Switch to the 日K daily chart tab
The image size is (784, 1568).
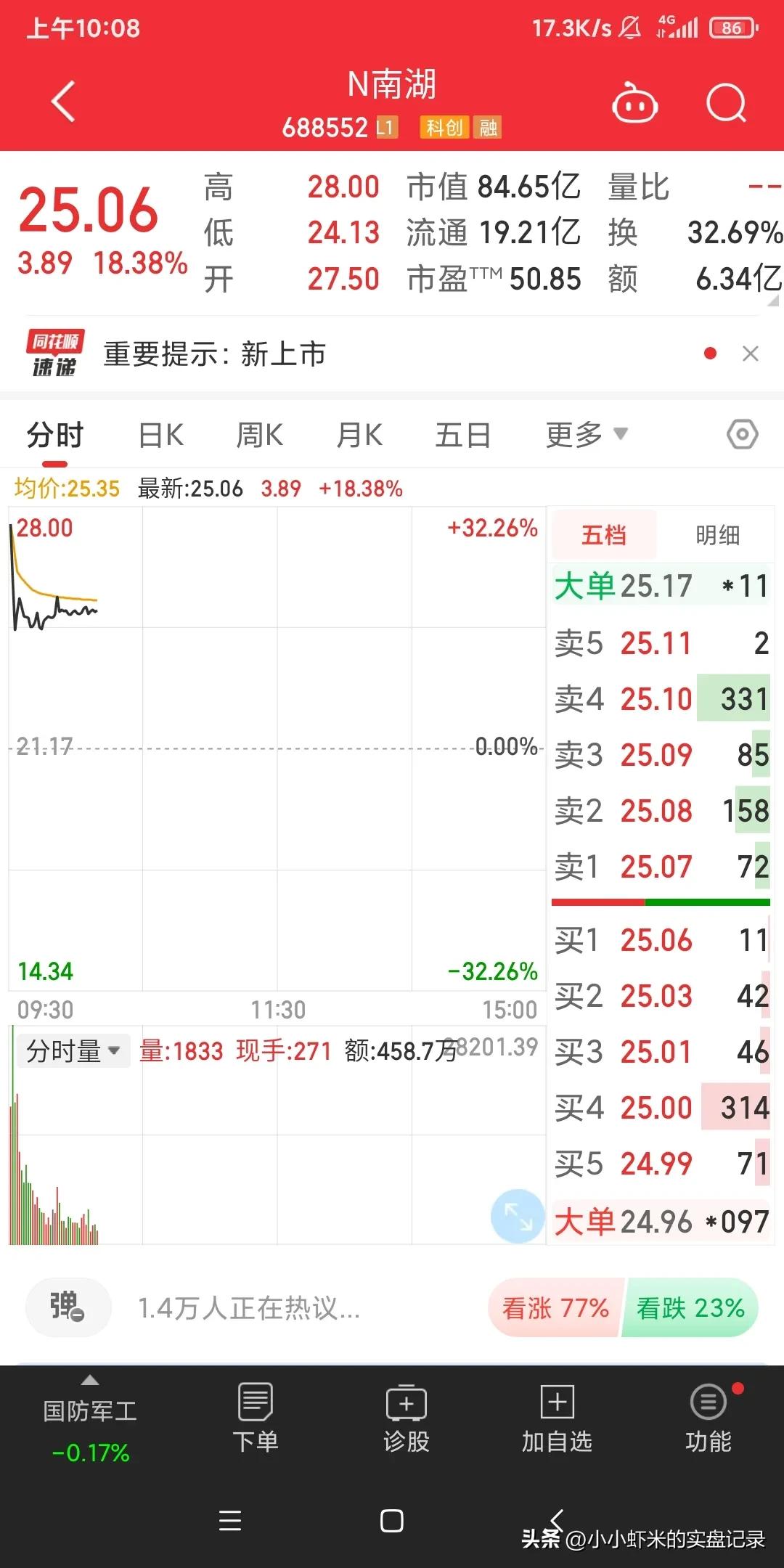pos(160,433)
